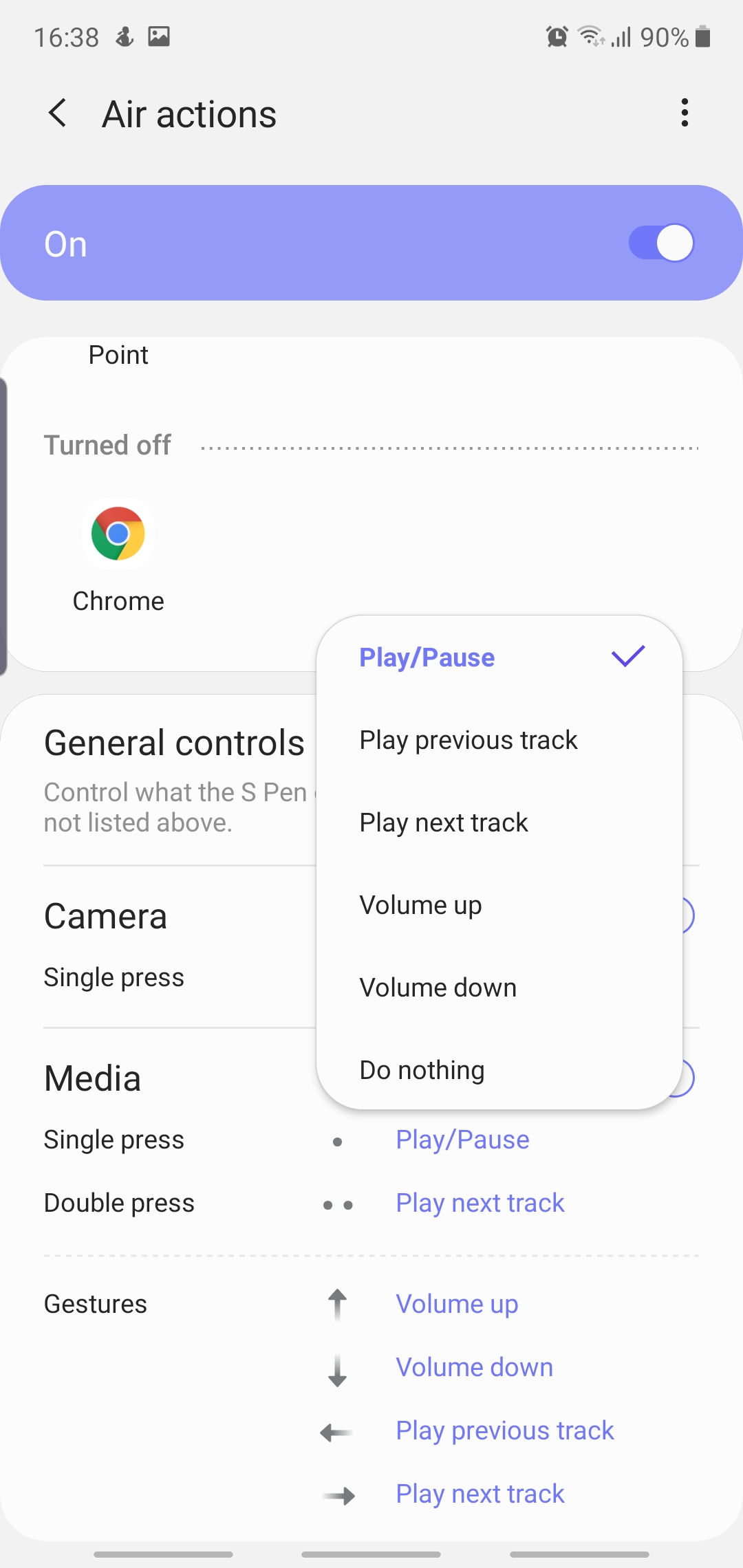Turn off the Air actions switch

pyautogui.click(x=660, y=243)
